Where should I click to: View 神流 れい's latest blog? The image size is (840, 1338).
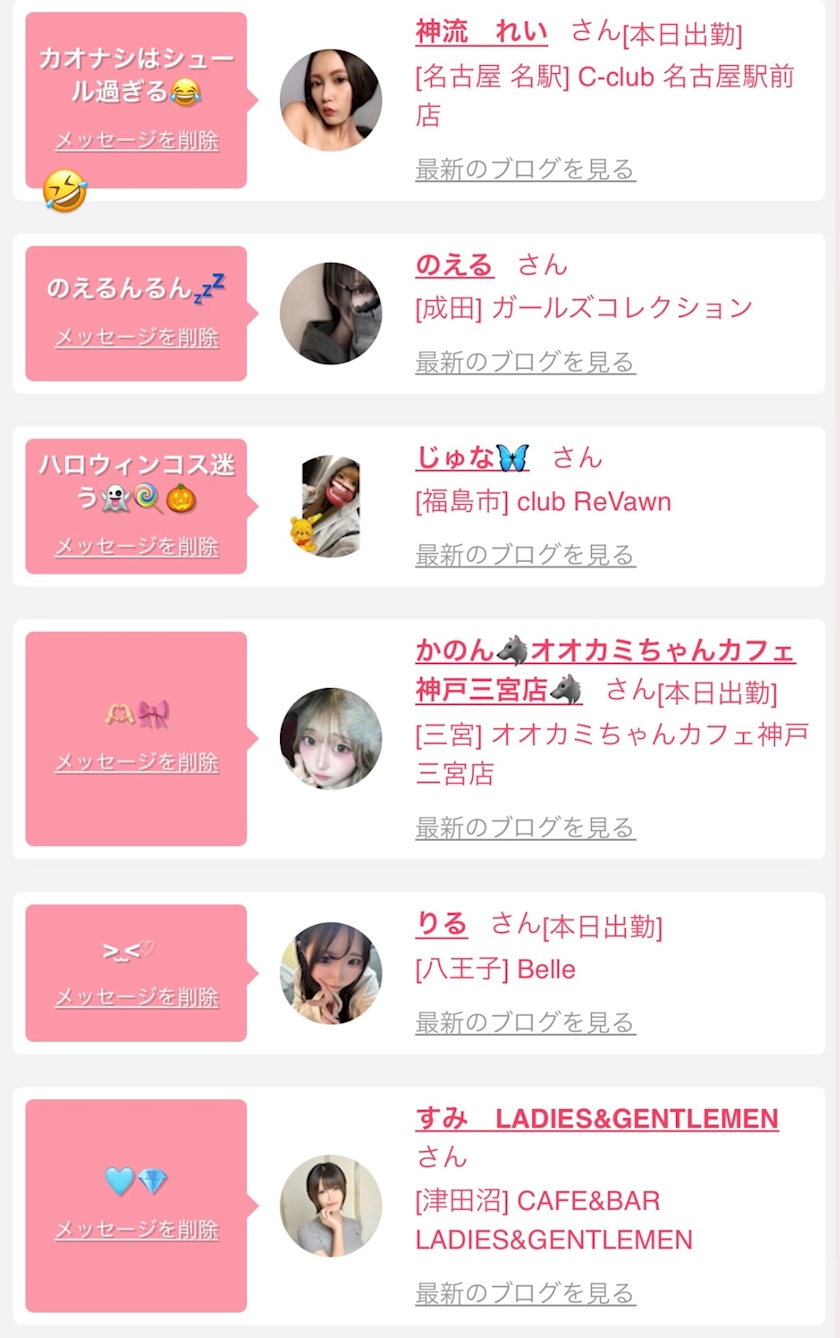[525, 169]
